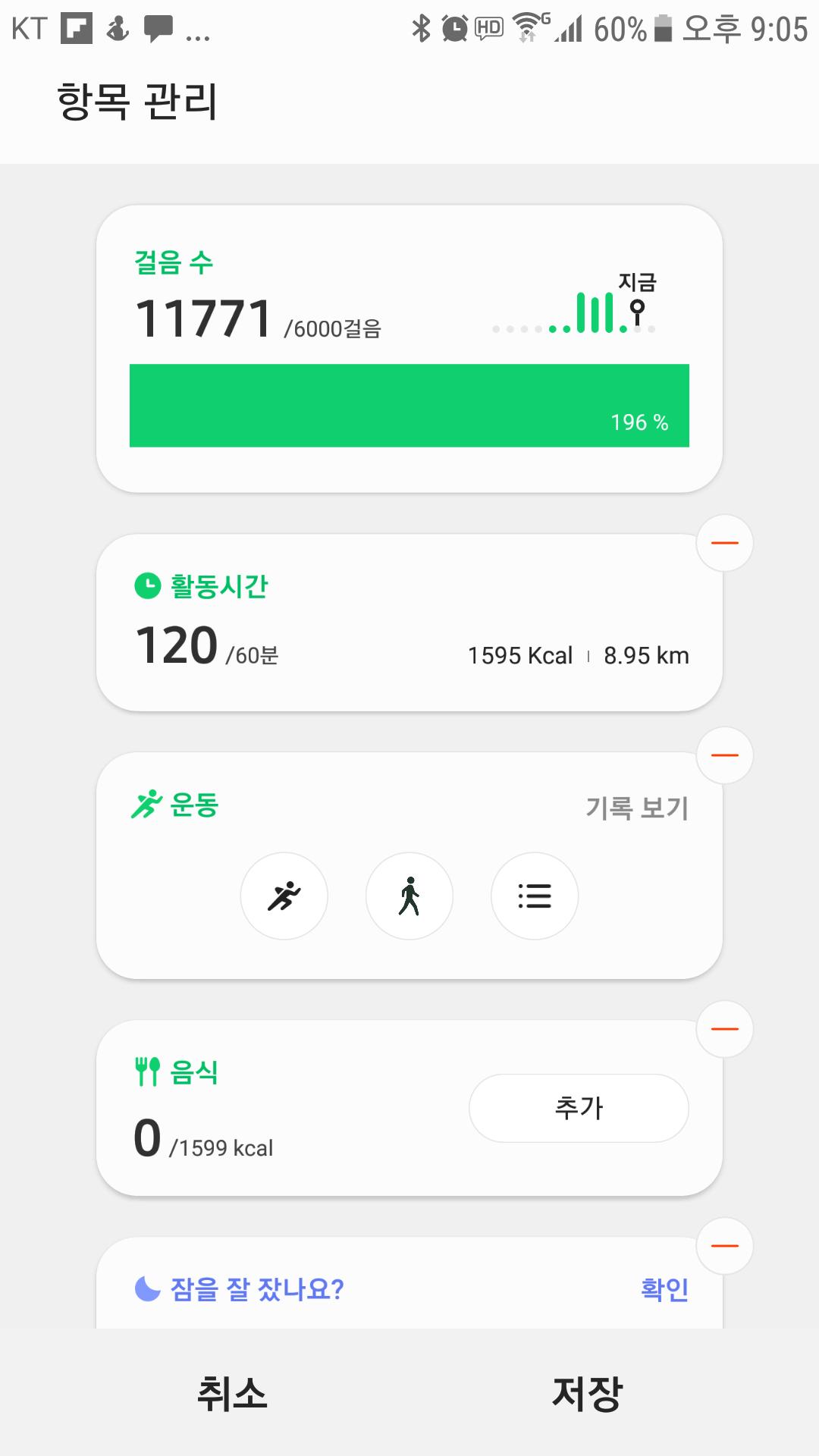The height and width of the screenshot is (1456, 819).
Task: Select the 걸음 수 step count card
Action: click(409, 349)
